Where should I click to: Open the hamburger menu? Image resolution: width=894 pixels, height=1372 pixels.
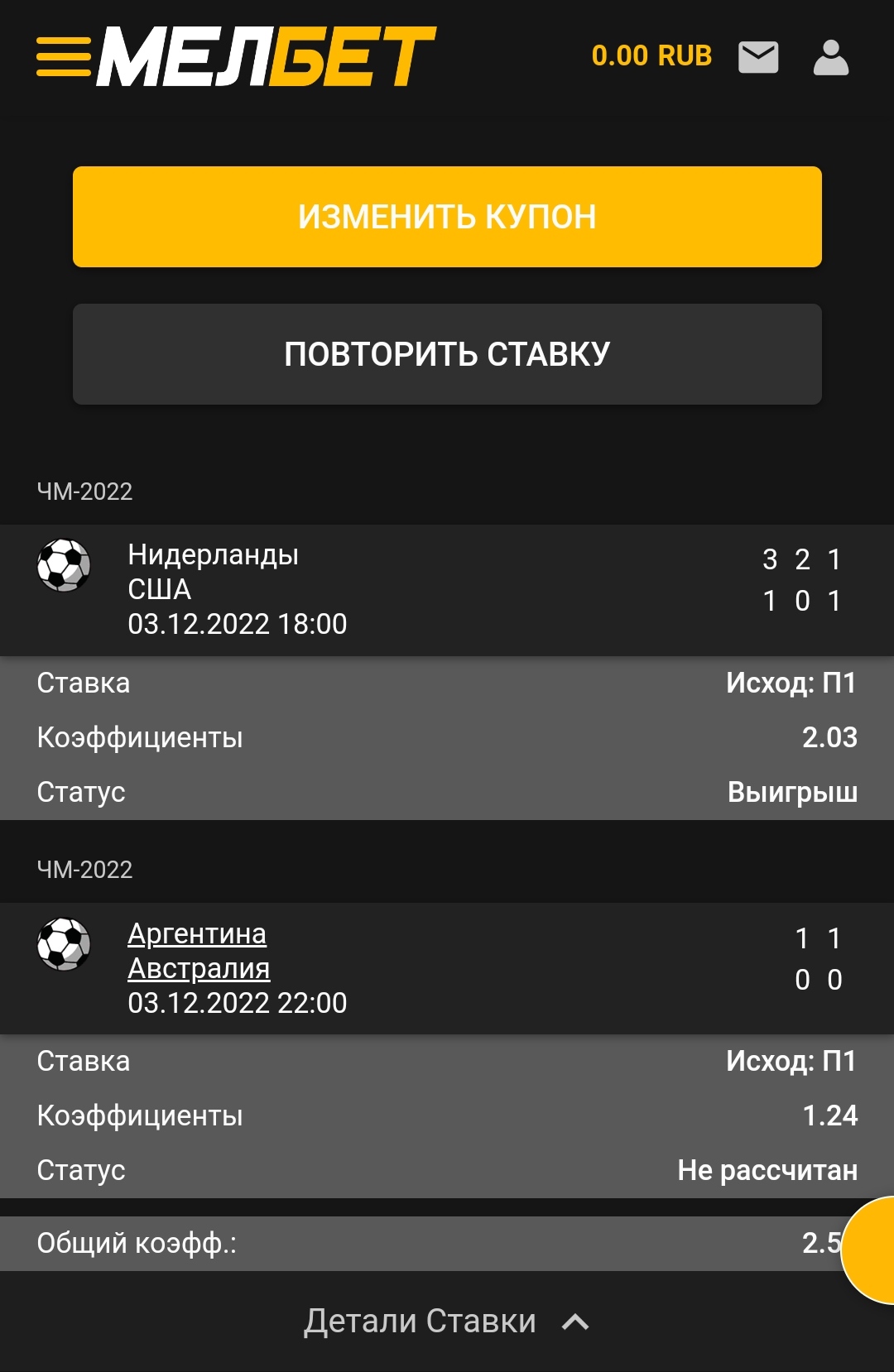click(x=64, y=56)
